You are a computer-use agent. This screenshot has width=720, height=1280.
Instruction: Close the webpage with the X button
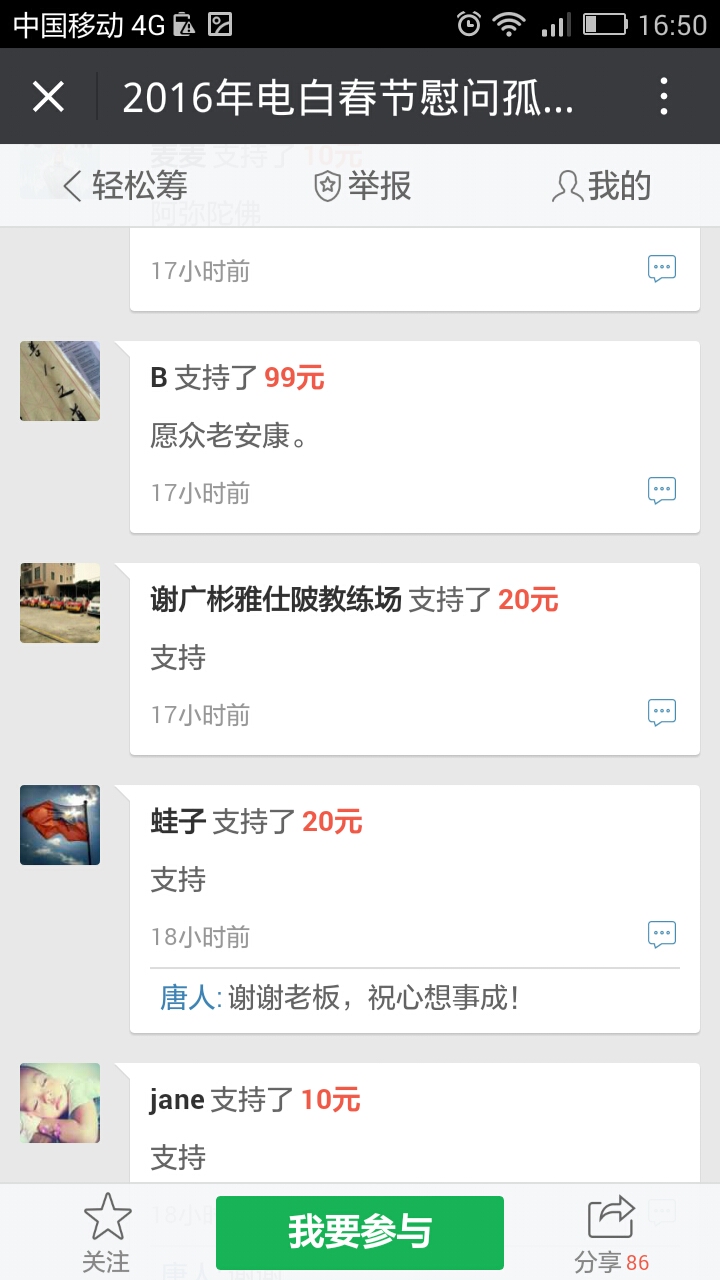tap(48, 97)
